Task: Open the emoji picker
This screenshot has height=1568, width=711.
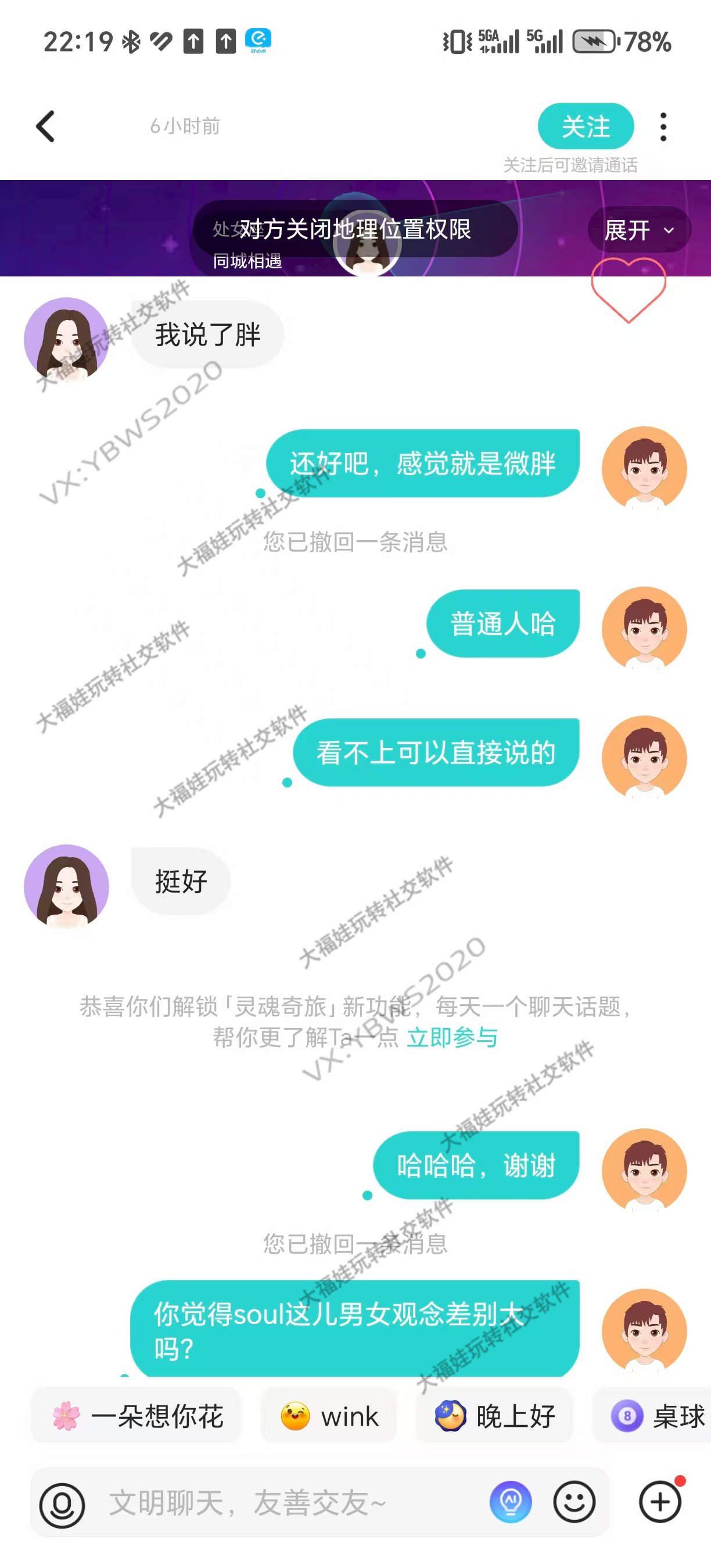Action: click(573, 1502)
